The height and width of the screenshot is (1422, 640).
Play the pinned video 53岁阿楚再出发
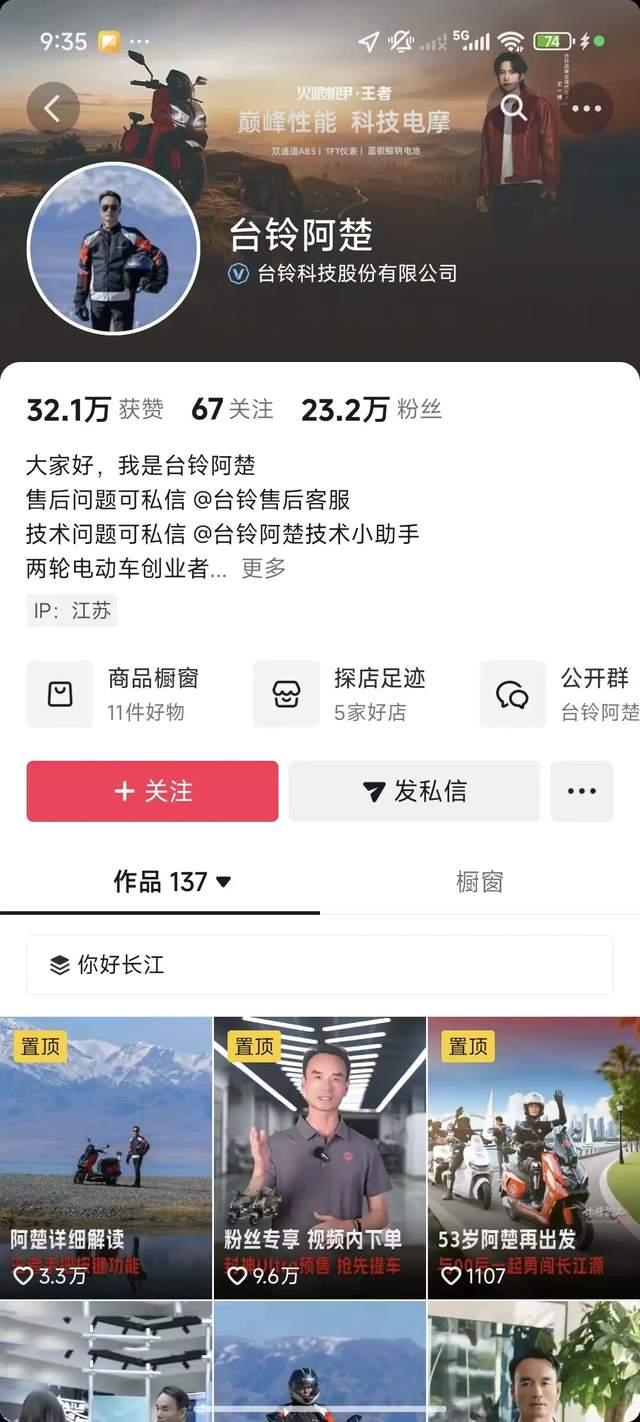(534, 1157)
